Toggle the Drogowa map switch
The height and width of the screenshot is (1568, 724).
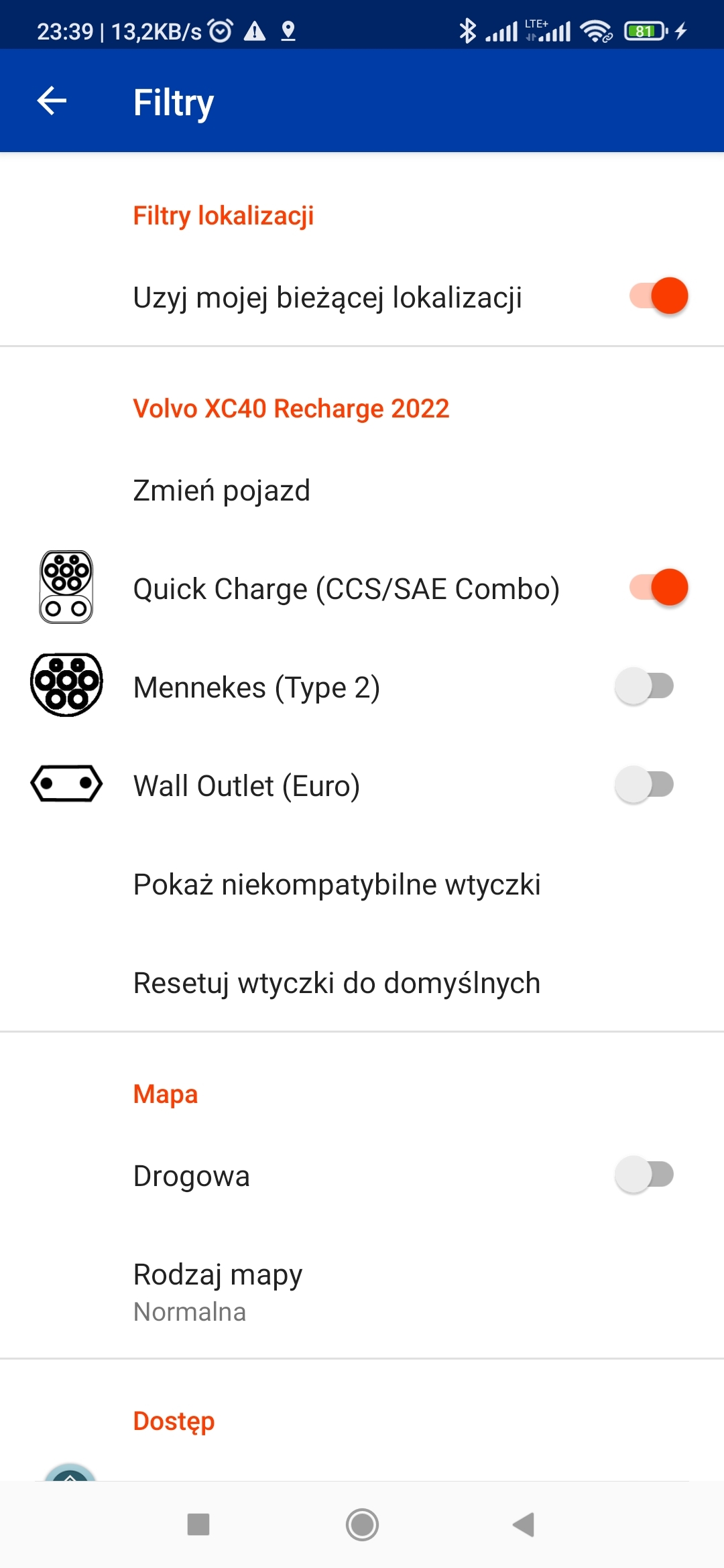(x=644, y=1174)
